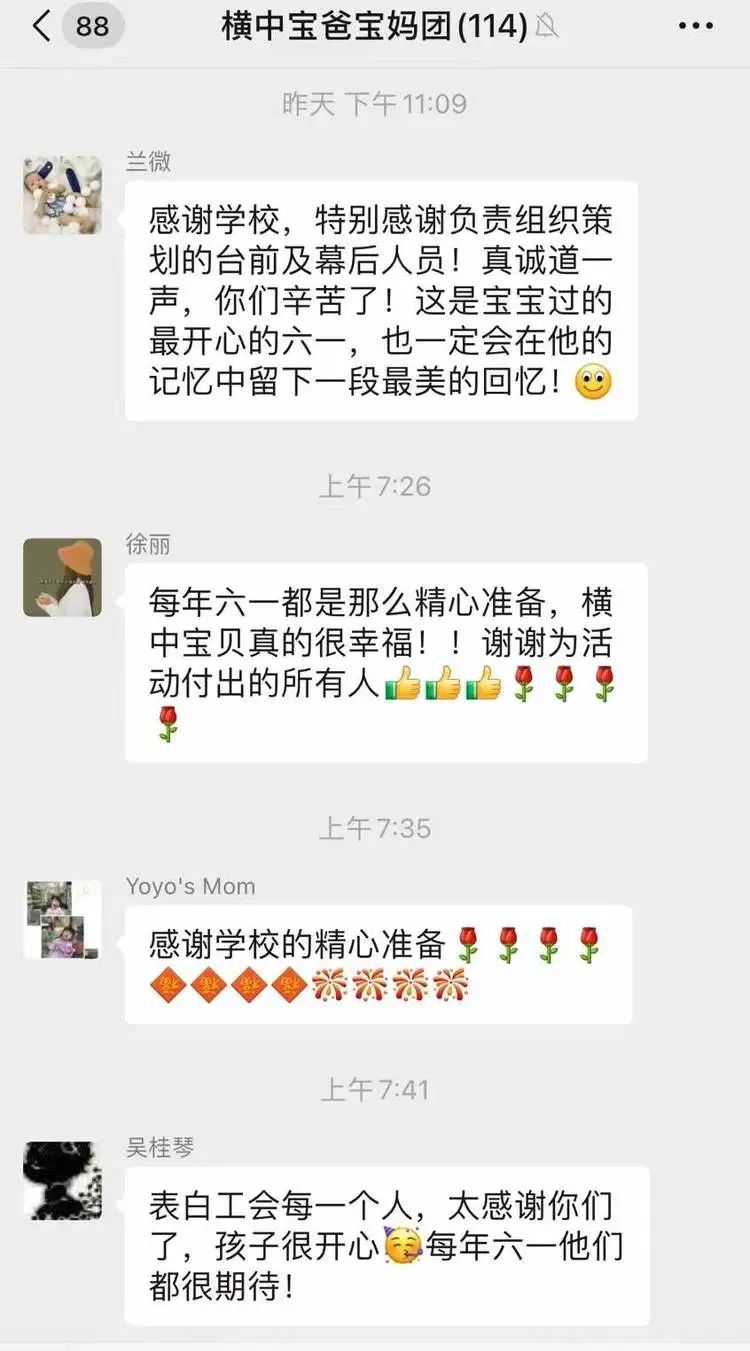Open the group chat overflow menu
The width and height of the screenshot is (750, 1351).
click(696, 27)
